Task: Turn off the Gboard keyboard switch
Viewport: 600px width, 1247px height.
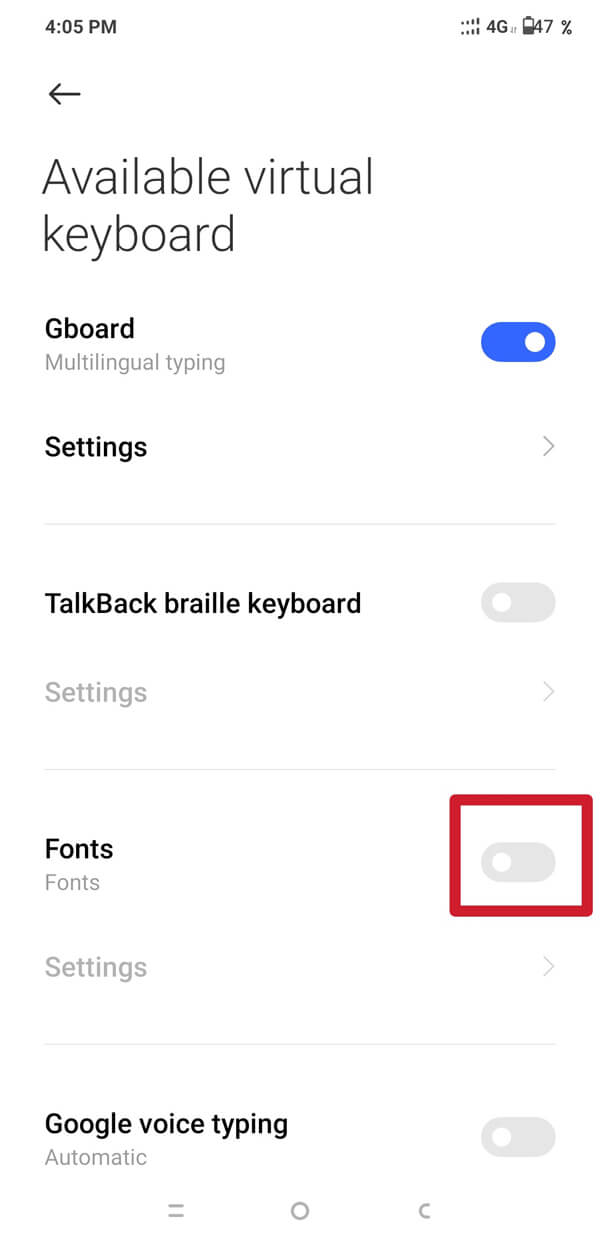Action: 518,343
